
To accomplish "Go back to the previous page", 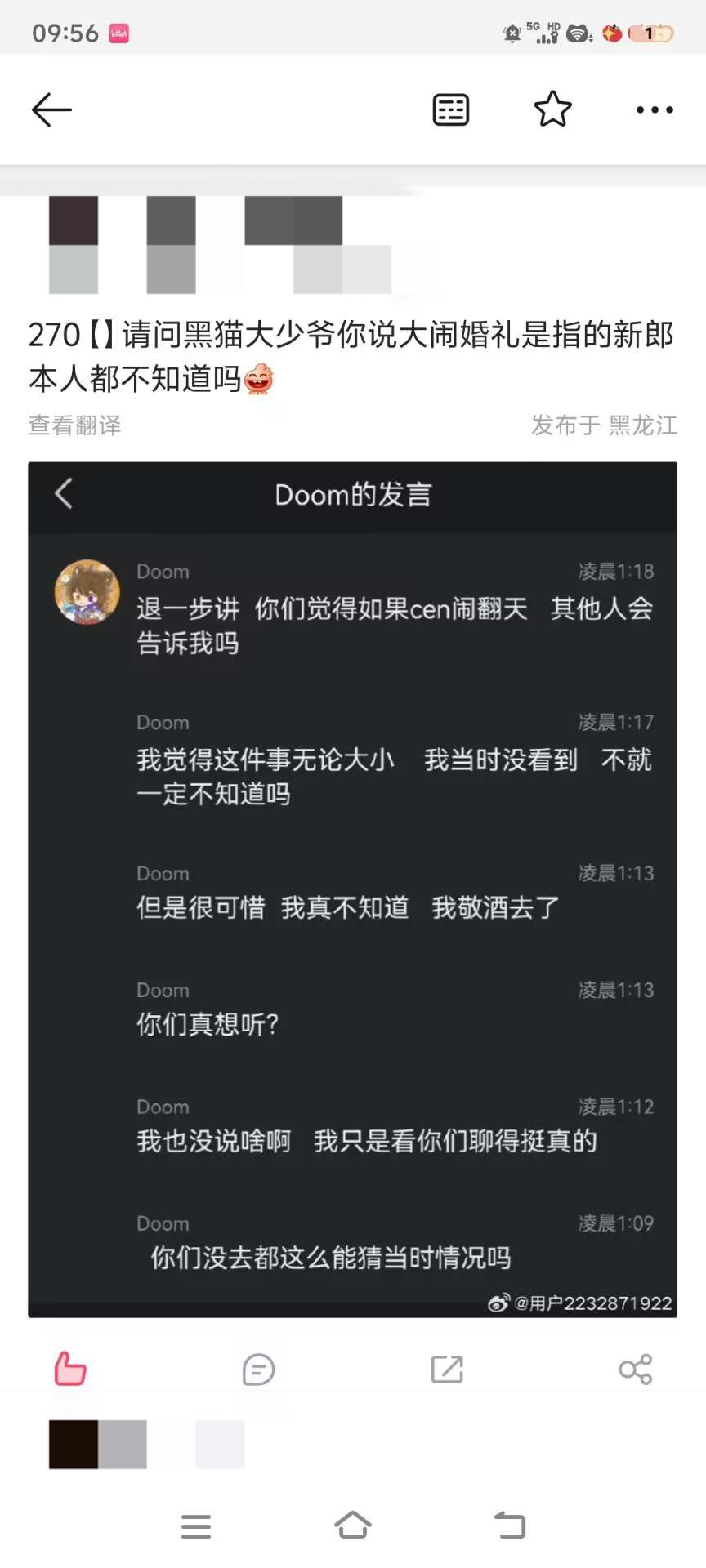I will tap(51, 109).
